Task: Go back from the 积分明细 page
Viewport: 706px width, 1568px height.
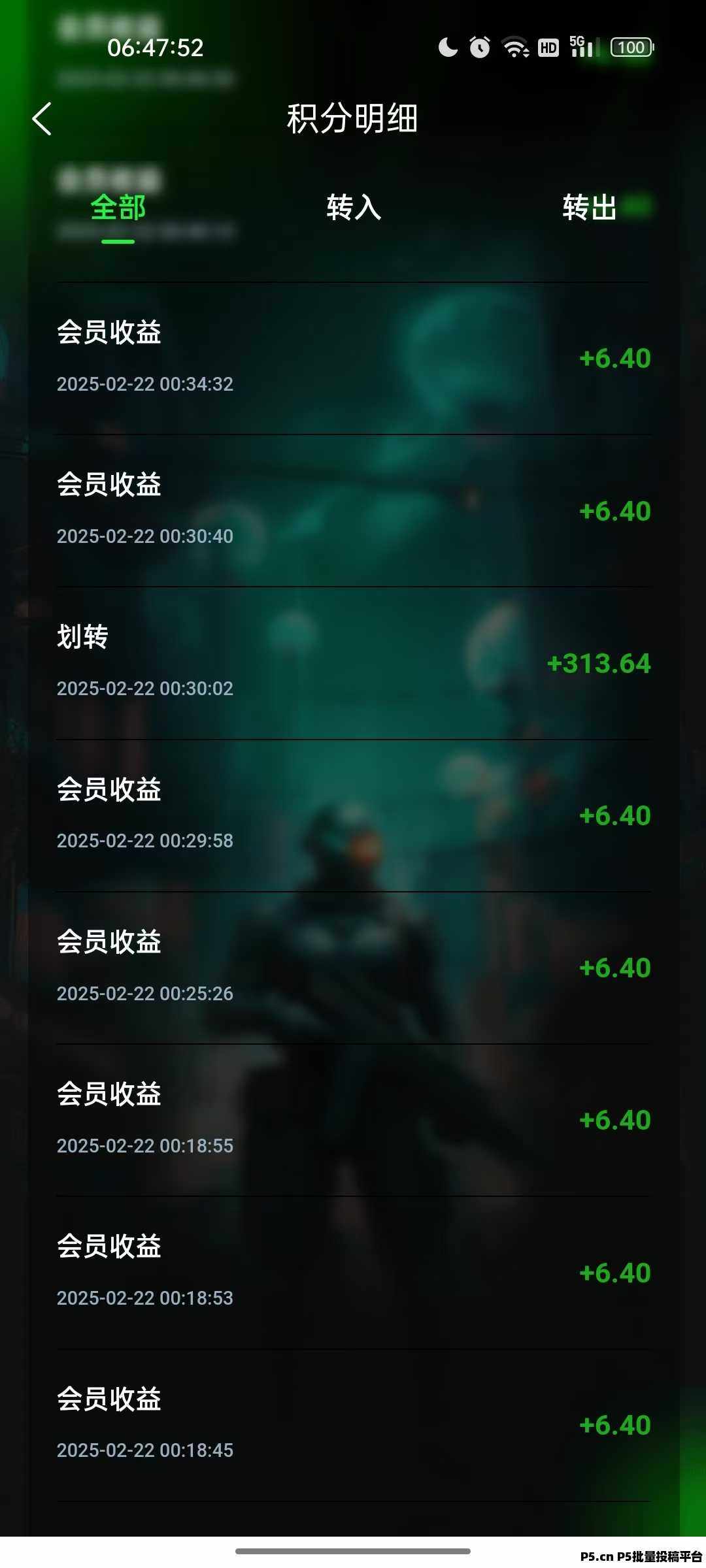Action: [x=42, y=119]
